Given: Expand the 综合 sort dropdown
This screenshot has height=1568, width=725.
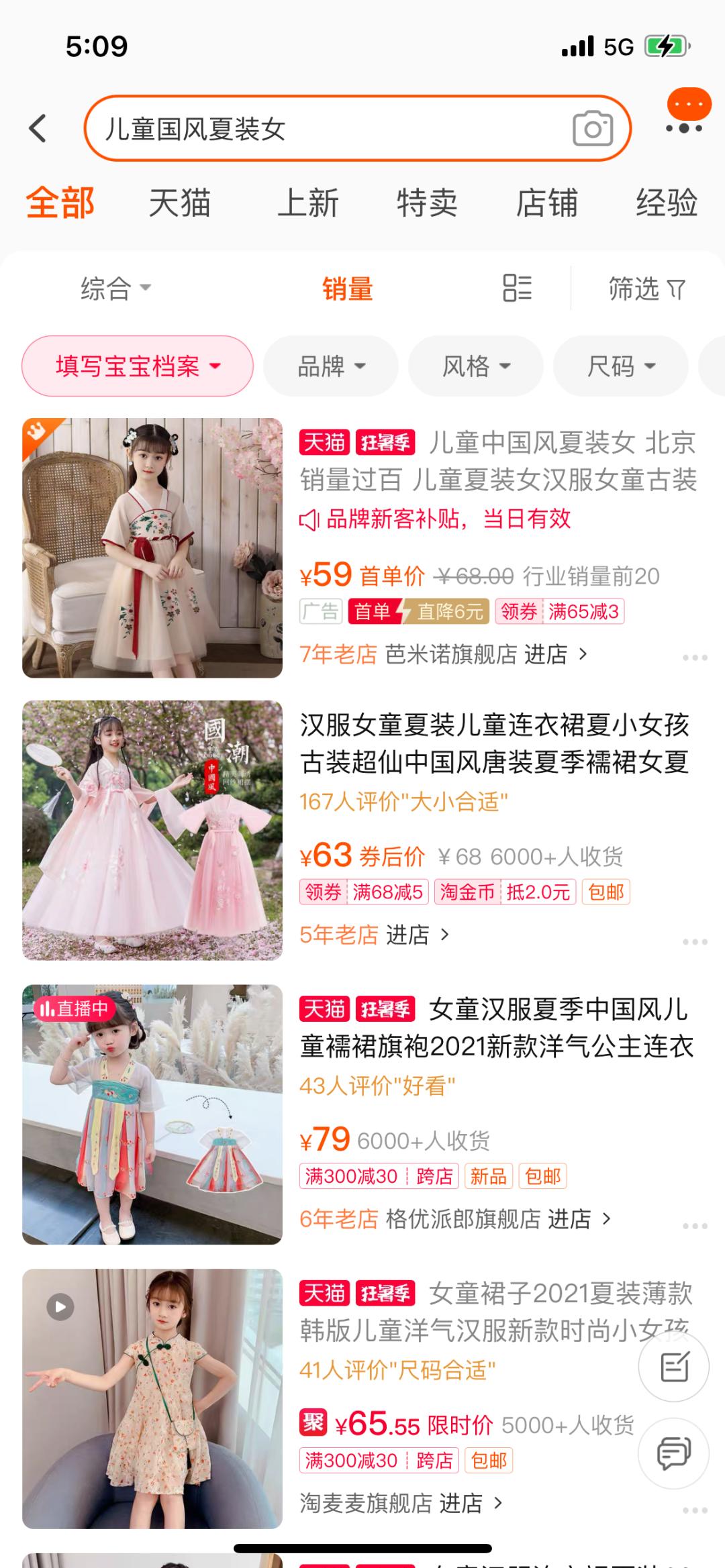Looking at the screenshot, I should 115,289.
